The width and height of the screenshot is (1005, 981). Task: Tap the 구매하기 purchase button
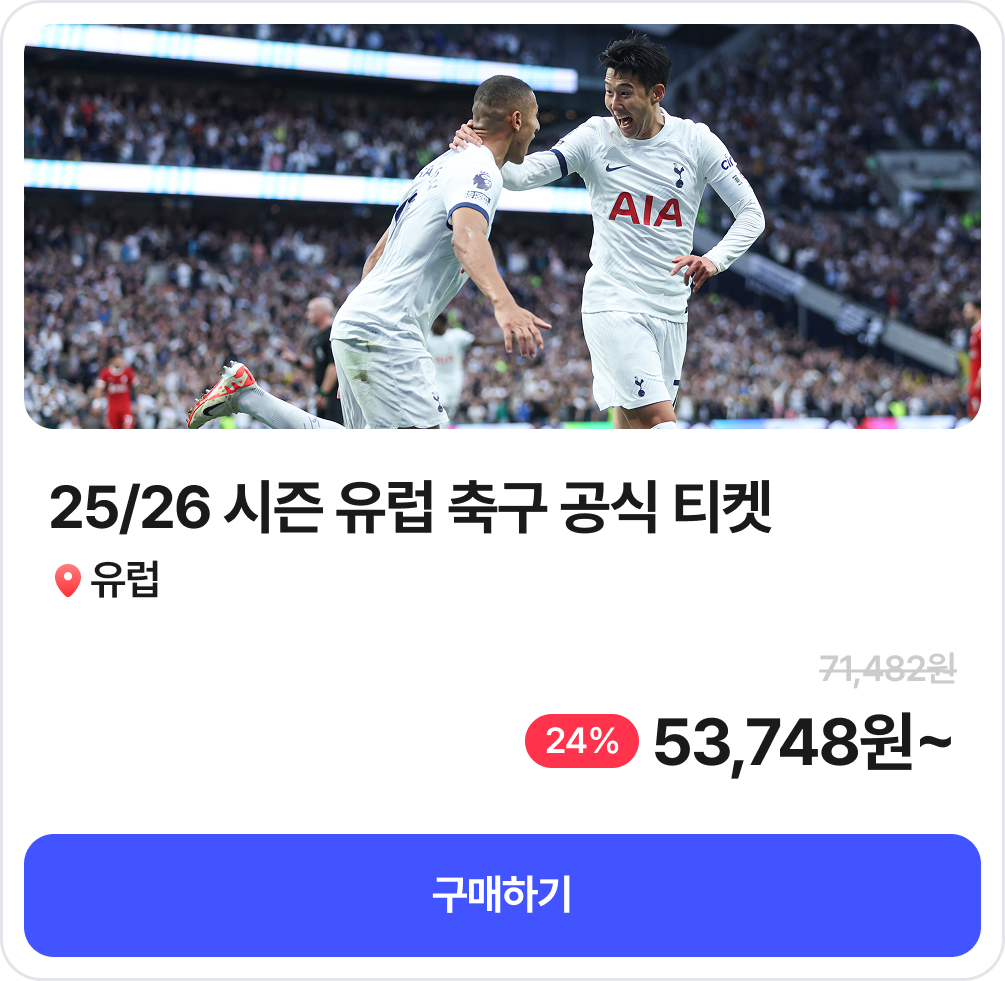point(502,895)
